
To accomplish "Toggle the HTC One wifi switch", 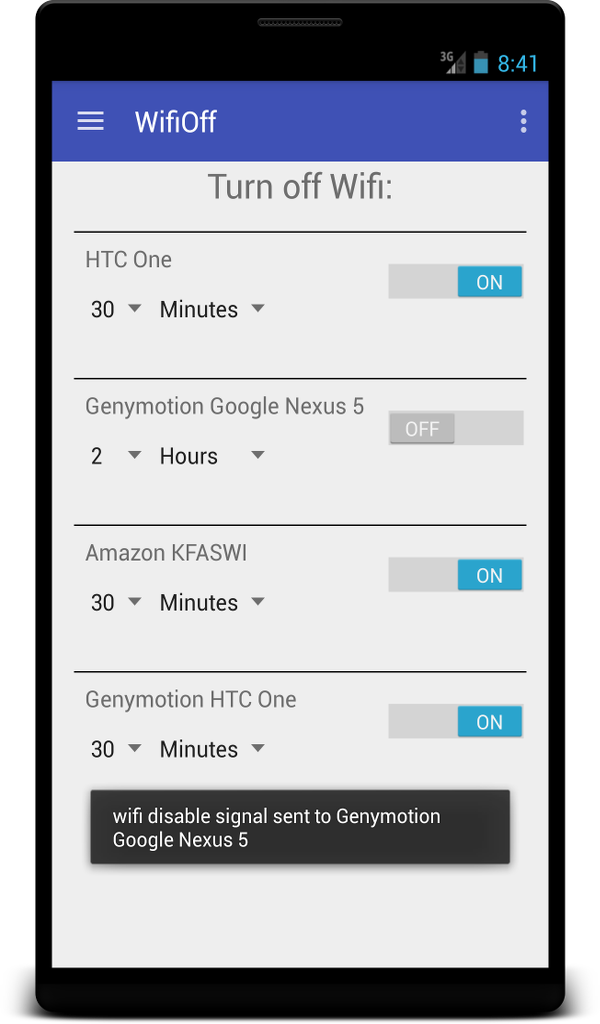I will pyautogui.click(x=456, y=282).
